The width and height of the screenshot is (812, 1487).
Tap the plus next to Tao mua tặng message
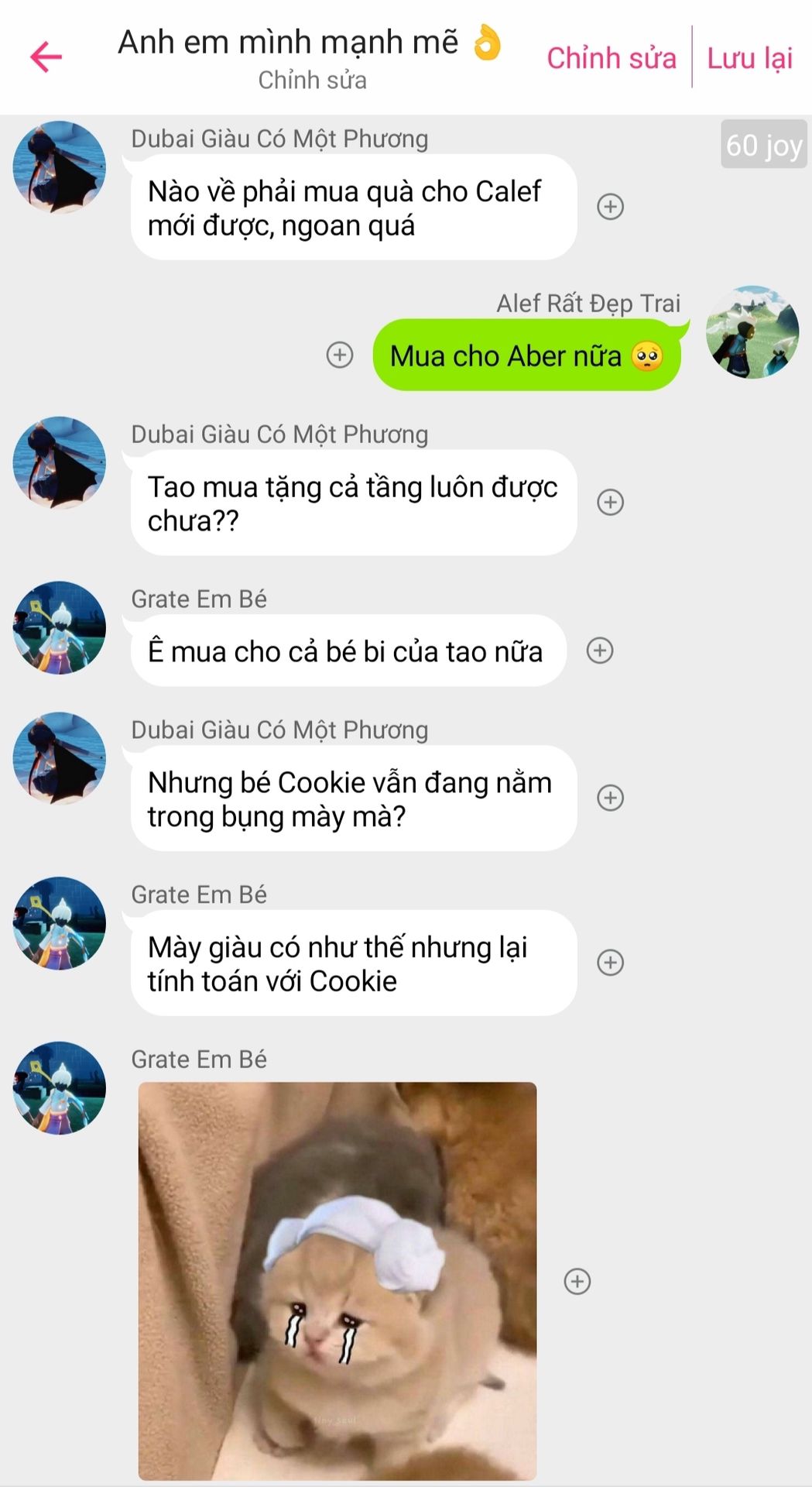pos(611,503)
